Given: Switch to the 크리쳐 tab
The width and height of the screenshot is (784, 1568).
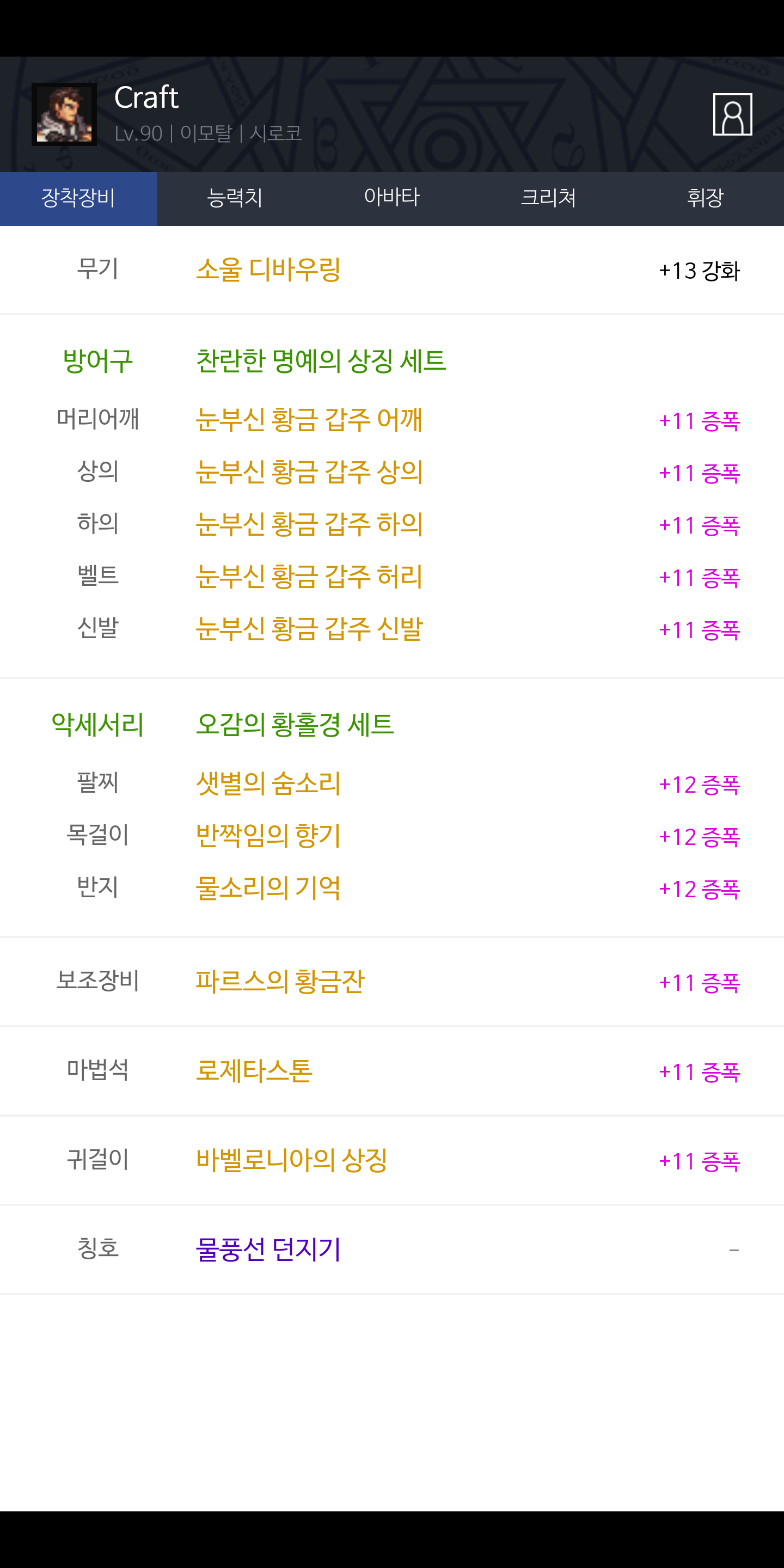Looking at the screenshot, I should pyautogui.click(x=548, y=198).
